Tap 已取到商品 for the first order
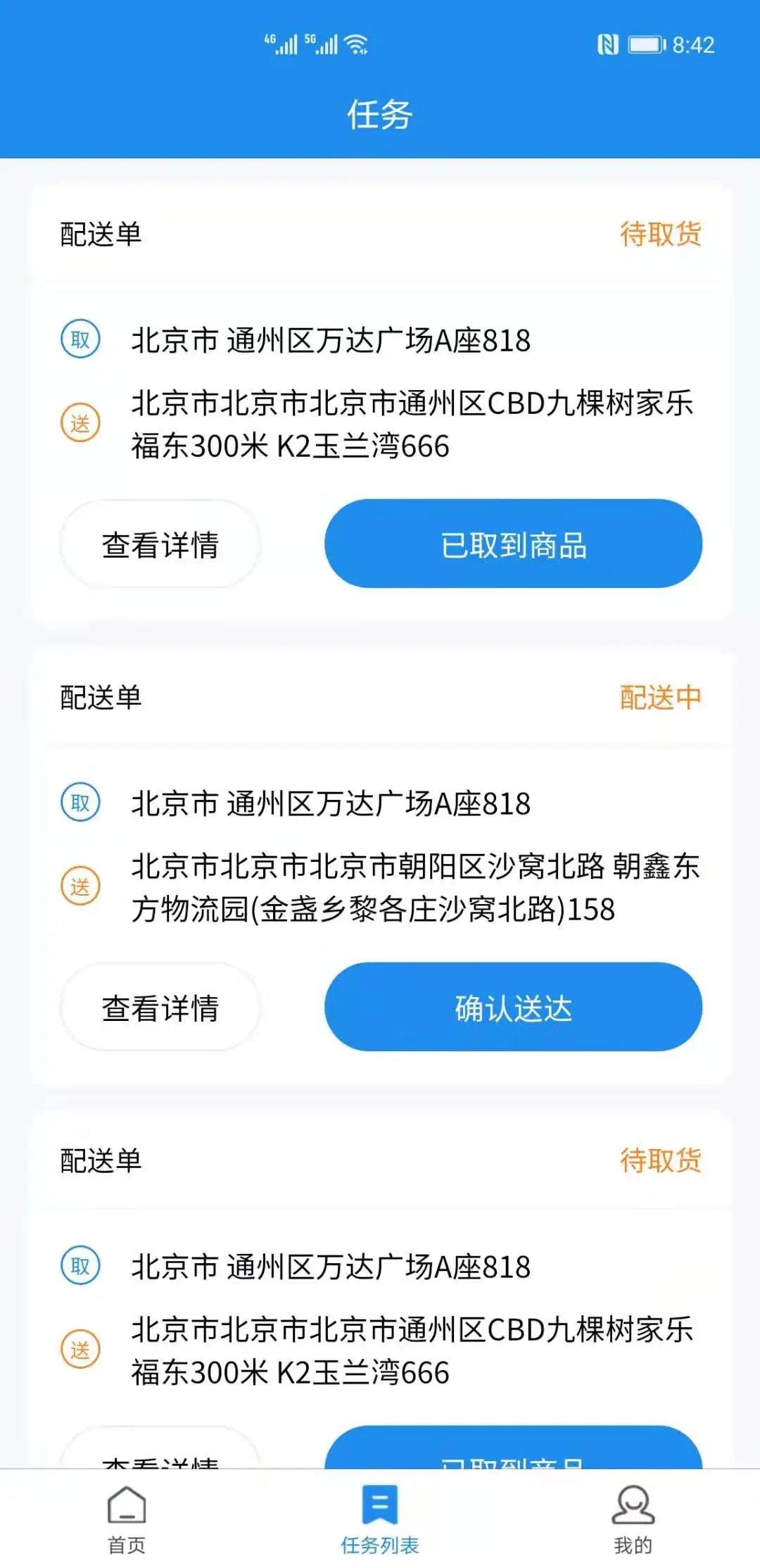This screenshot has height=1568, width=760. 513,544
